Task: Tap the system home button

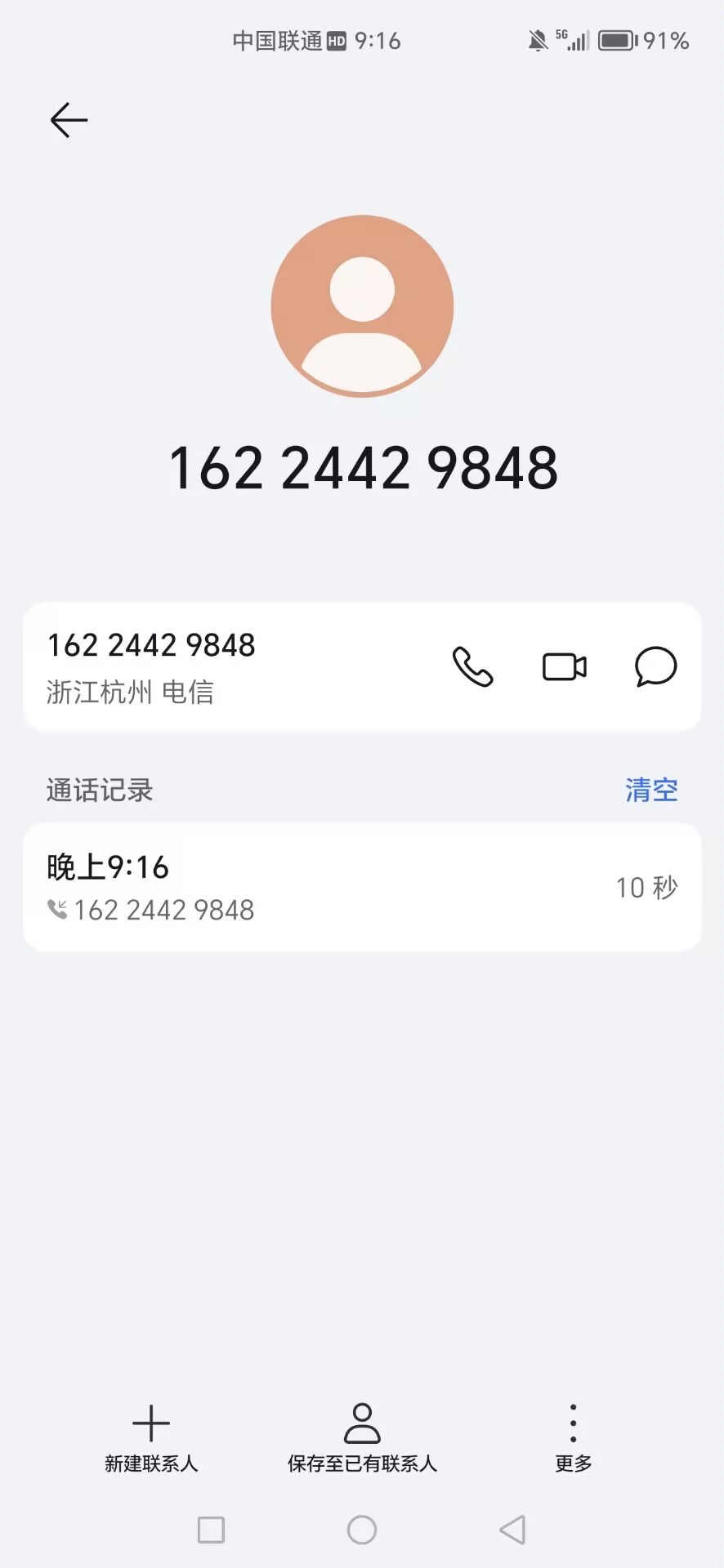Action: (x=362, y=1530)
